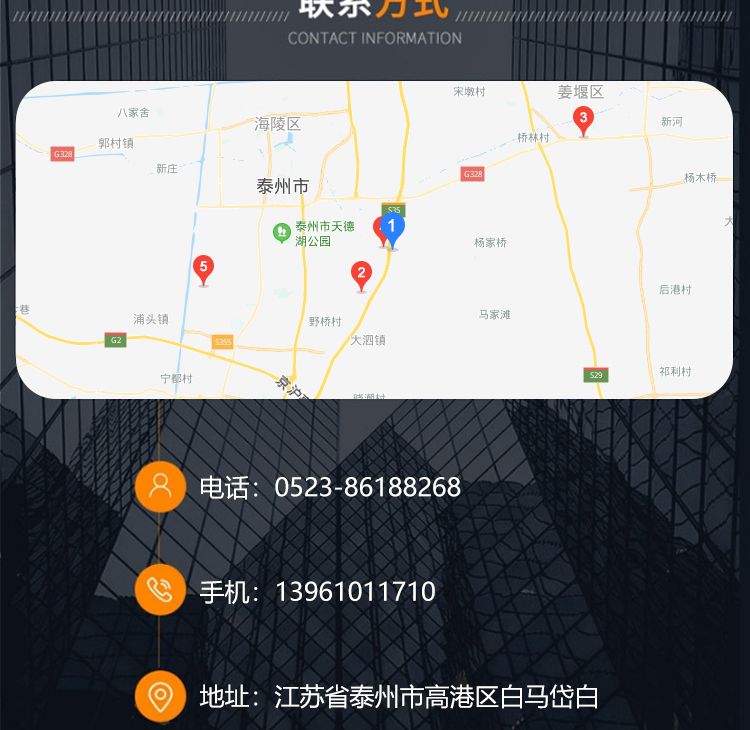Tap map marker 5 near 浦头镇
This screenshot has height=730, width=750.
[x=203, y=271]
